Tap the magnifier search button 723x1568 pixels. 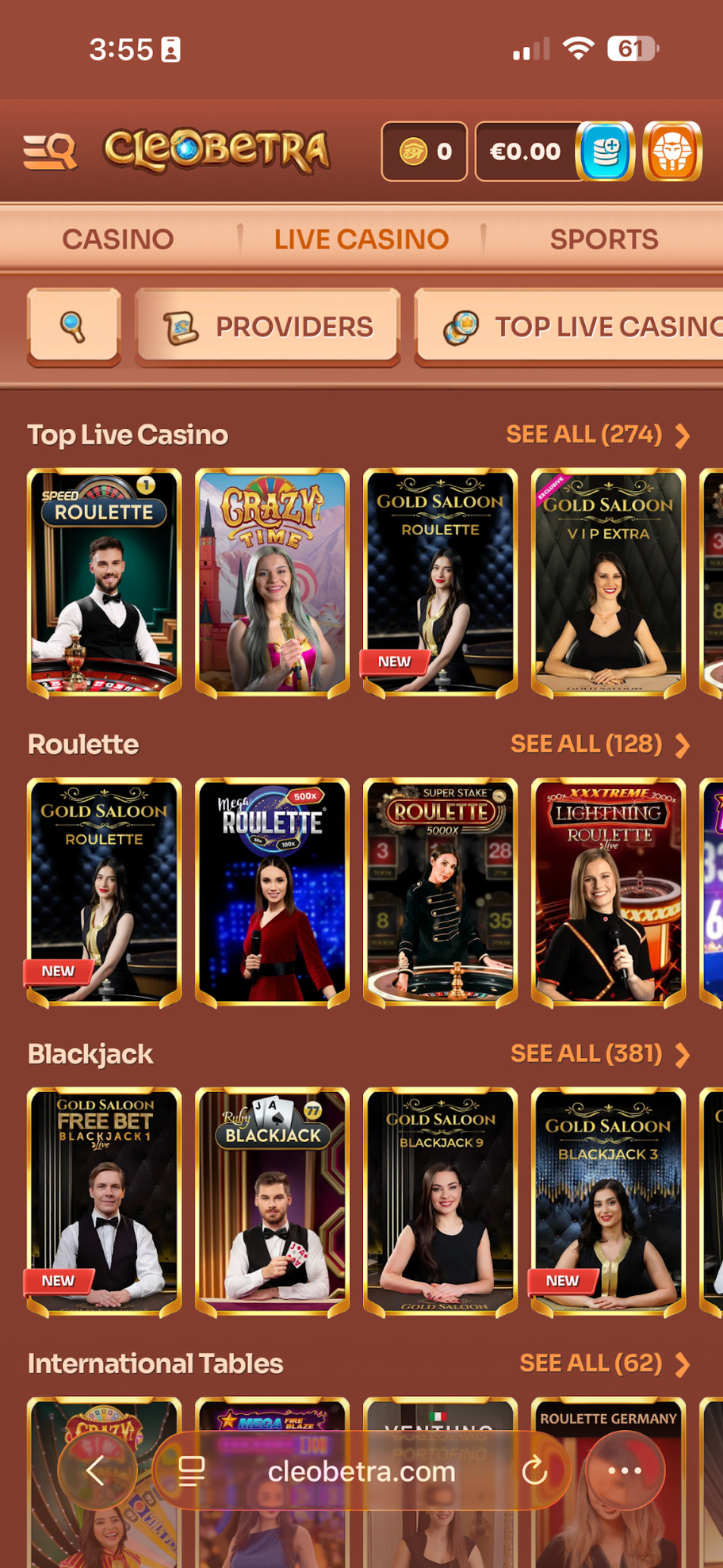point(74,326)
